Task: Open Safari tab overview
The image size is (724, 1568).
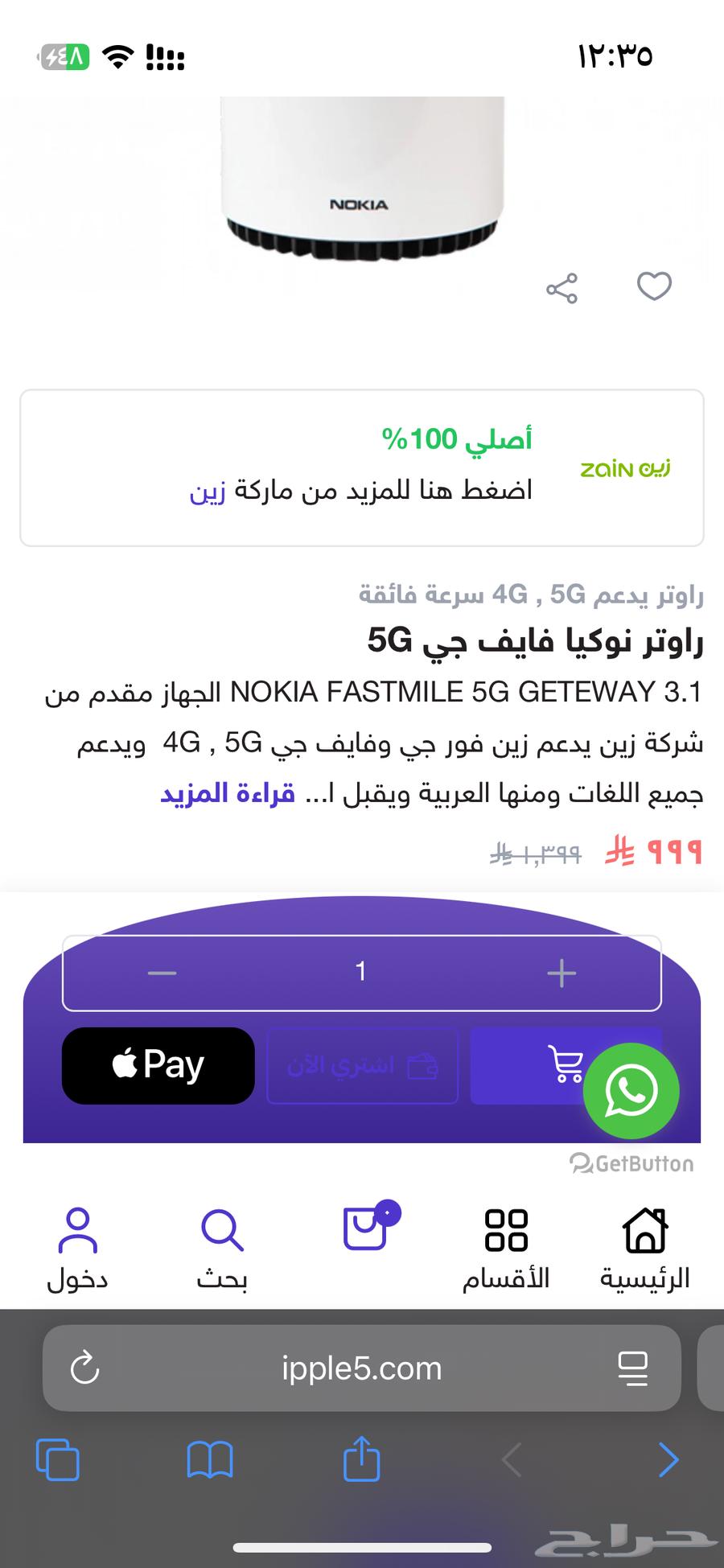Action: (57, 1461)
